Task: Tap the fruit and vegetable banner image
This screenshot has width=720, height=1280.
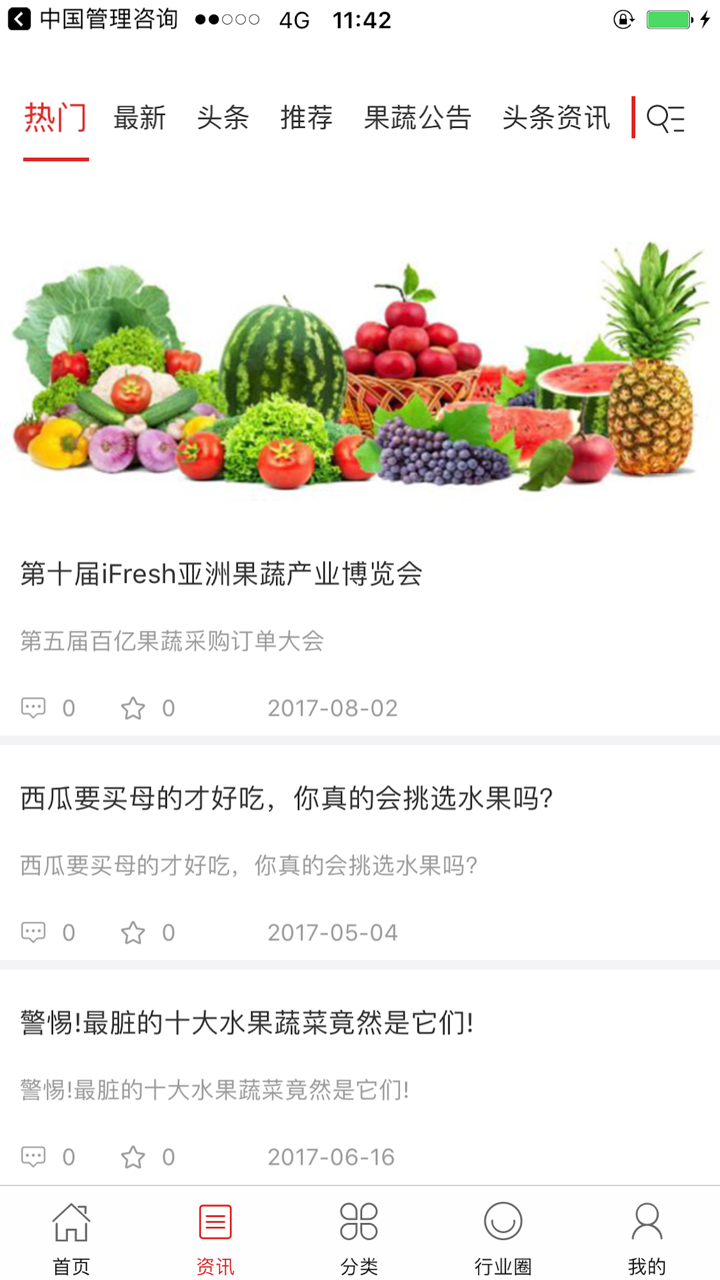Action: click(x=360, y=370)
